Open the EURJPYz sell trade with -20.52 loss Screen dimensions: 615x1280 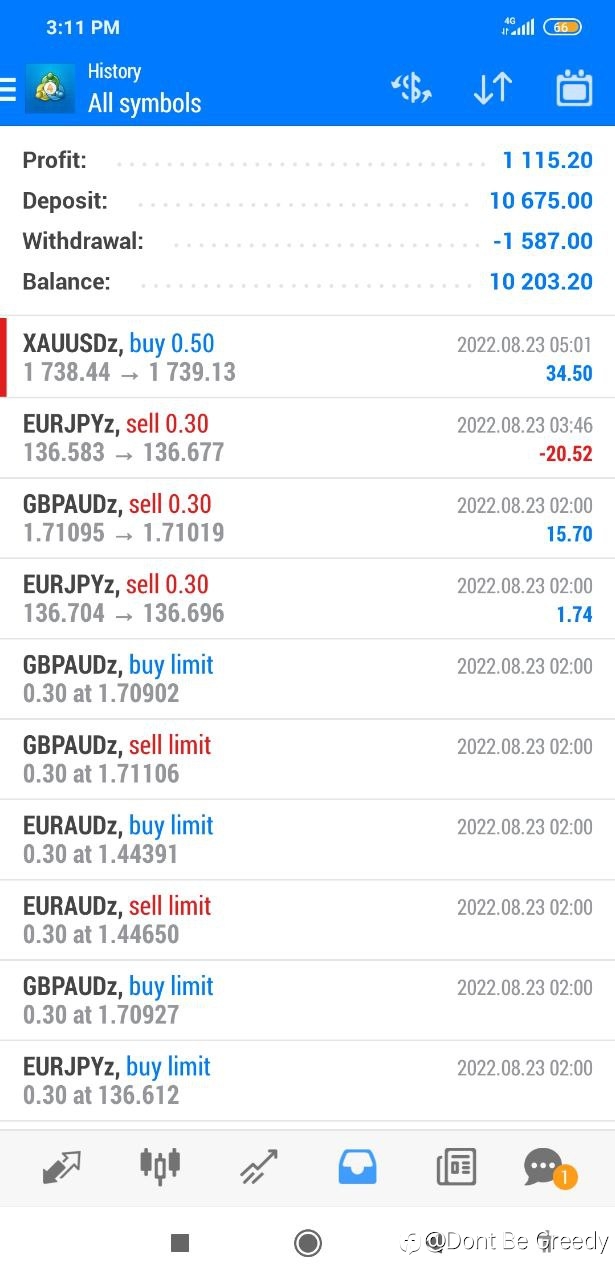307,438
